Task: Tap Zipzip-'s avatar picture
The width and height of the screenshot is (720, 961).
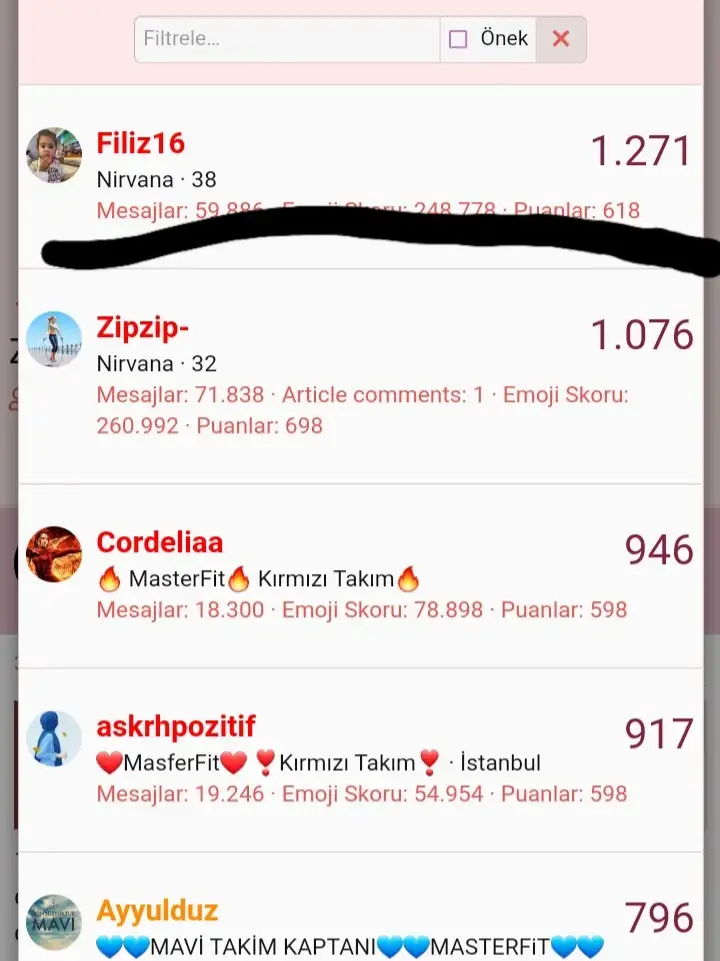Action: pyautogui.click(x=54, y=339)
